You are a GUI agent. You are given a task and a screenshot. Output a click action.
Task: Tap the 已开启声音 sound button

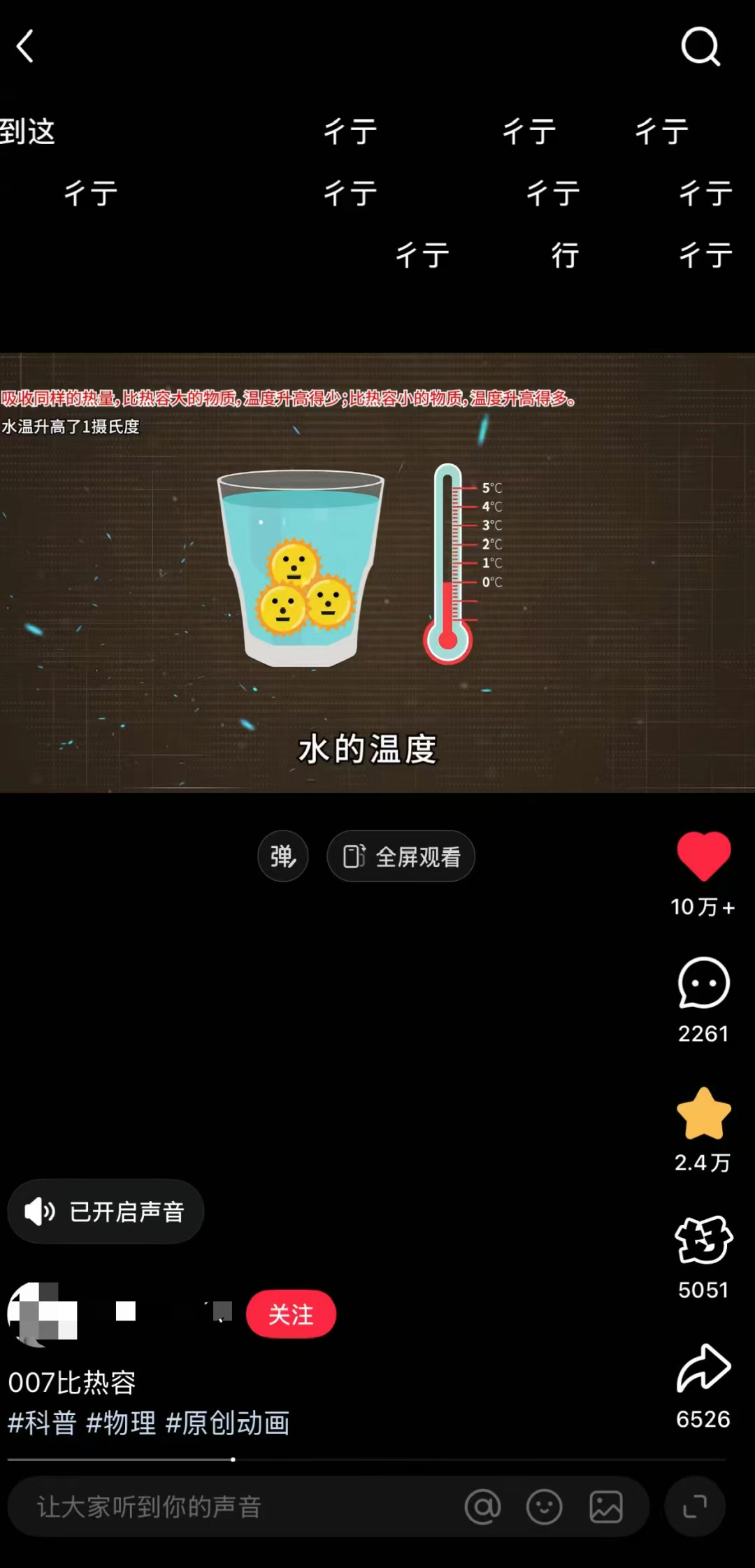pyautogui.click(x=106, y=1211)
